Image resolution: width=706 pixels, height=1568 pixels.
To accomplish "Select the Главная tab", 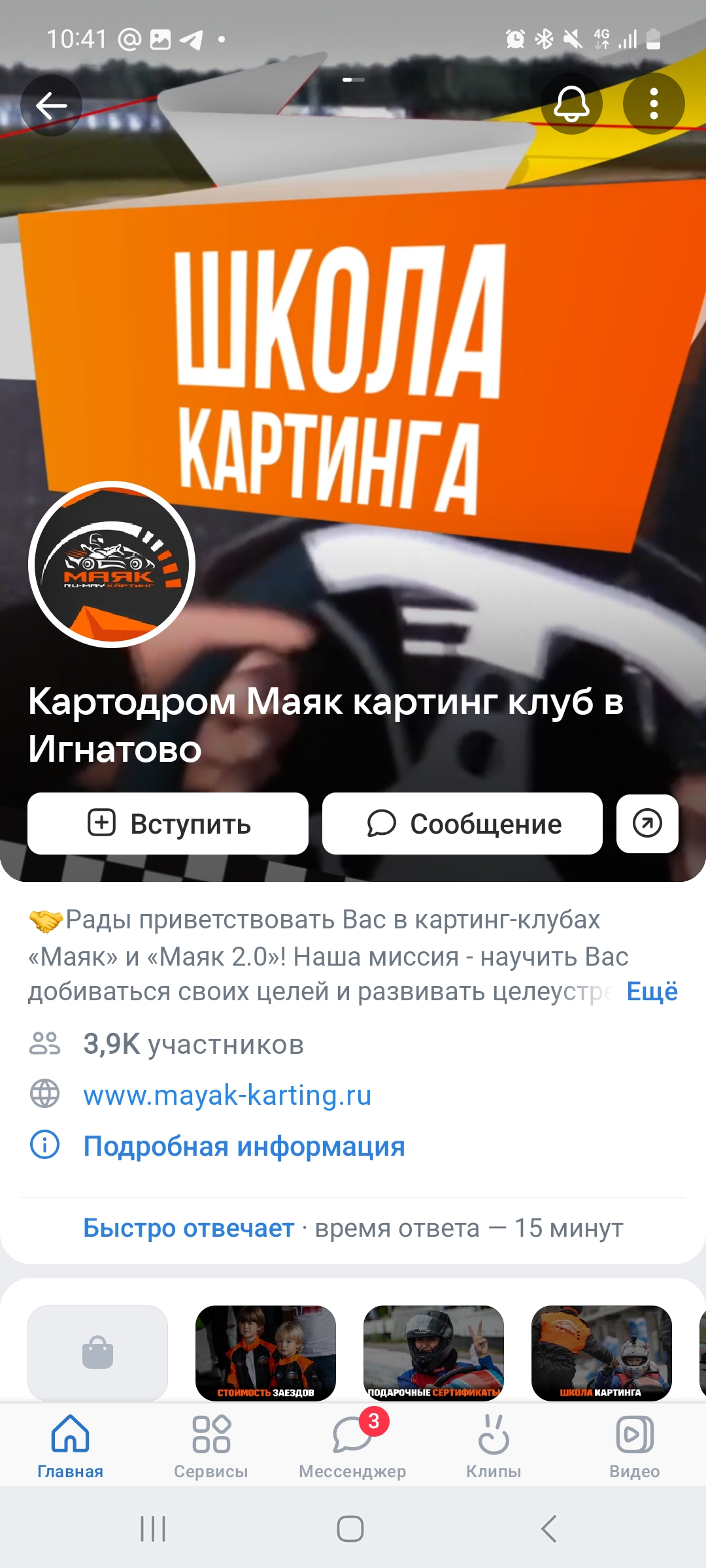I will click(x=70, y=1446).
